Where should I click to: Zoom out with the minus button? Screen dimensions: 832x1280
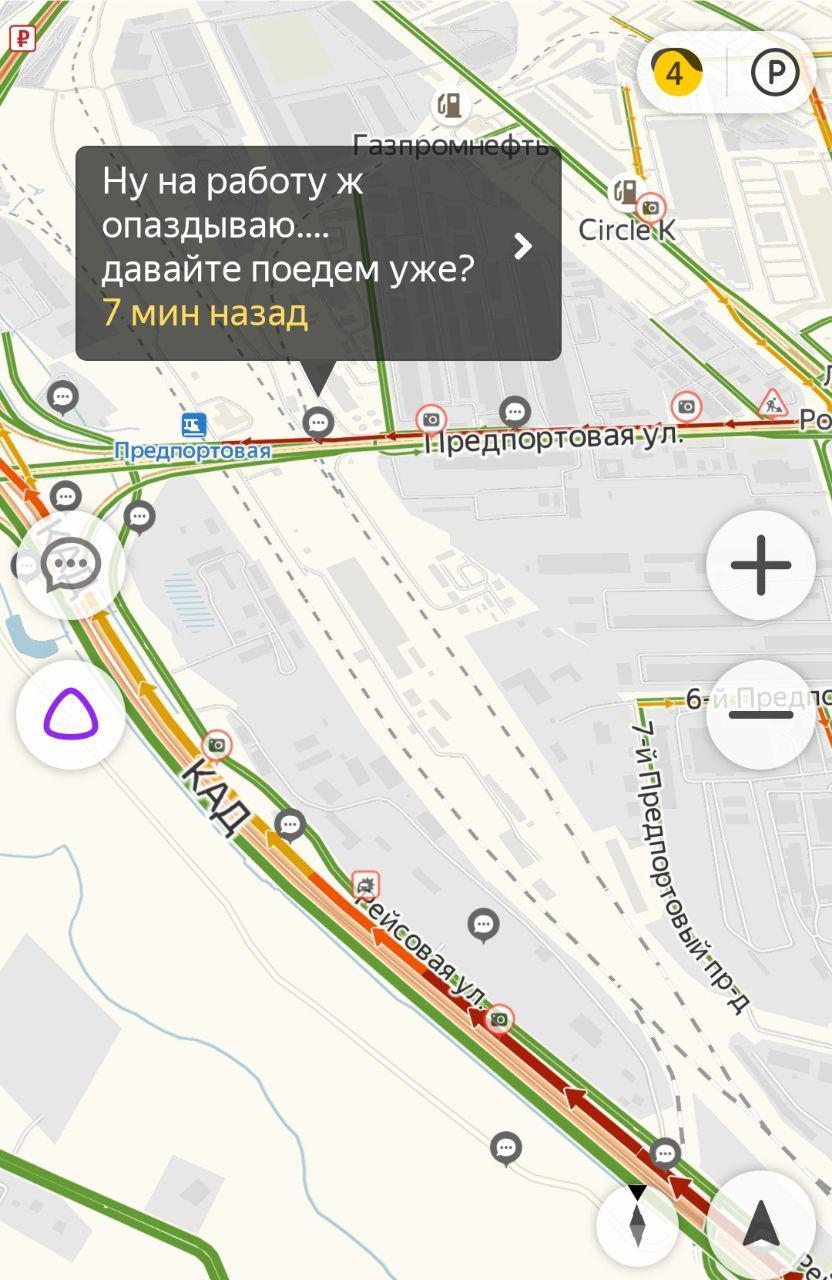pyautogui.click(x=761, y=714)
